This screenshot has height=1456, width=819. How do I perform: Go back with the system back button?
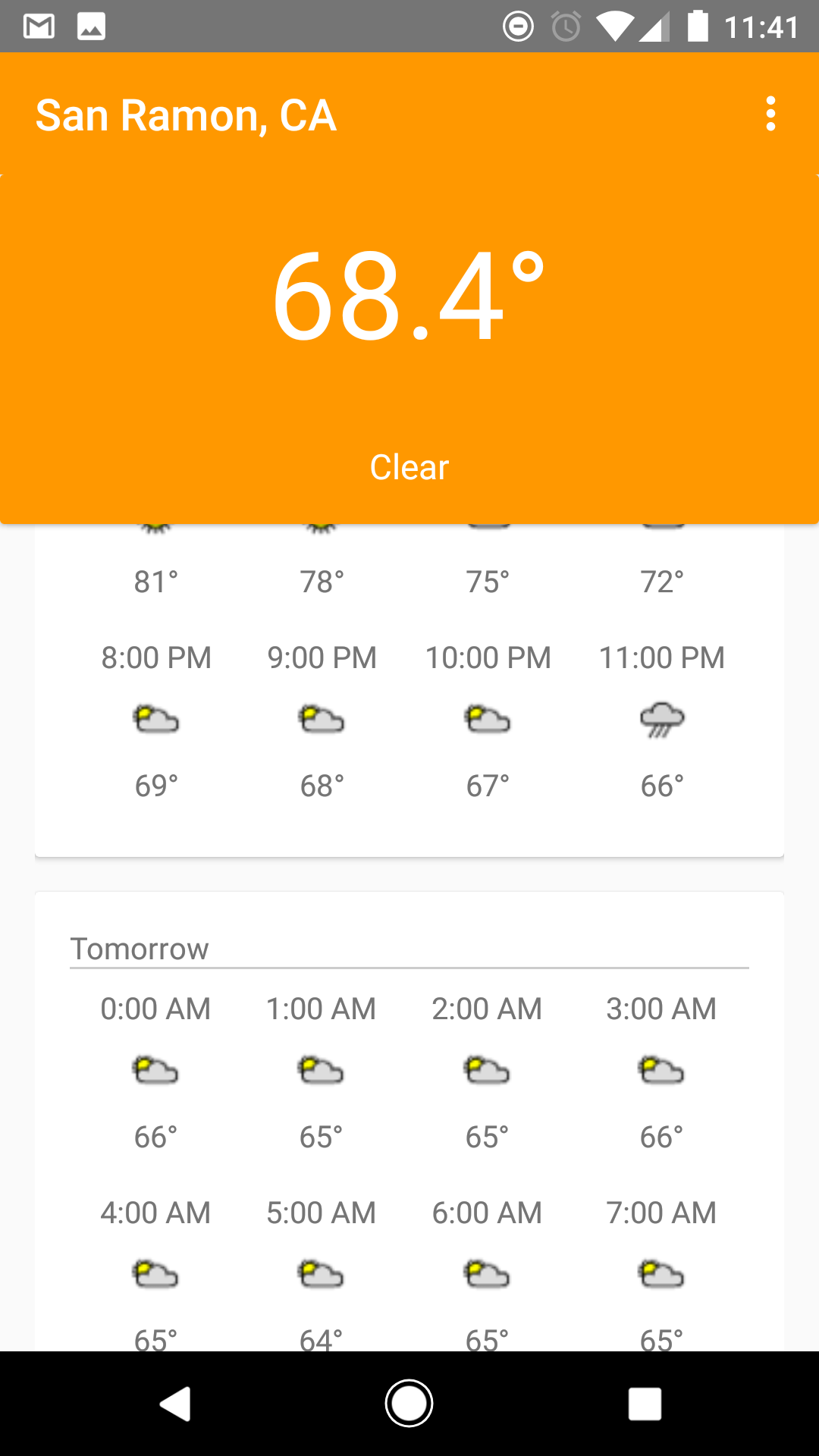(x=175, y=1404)
